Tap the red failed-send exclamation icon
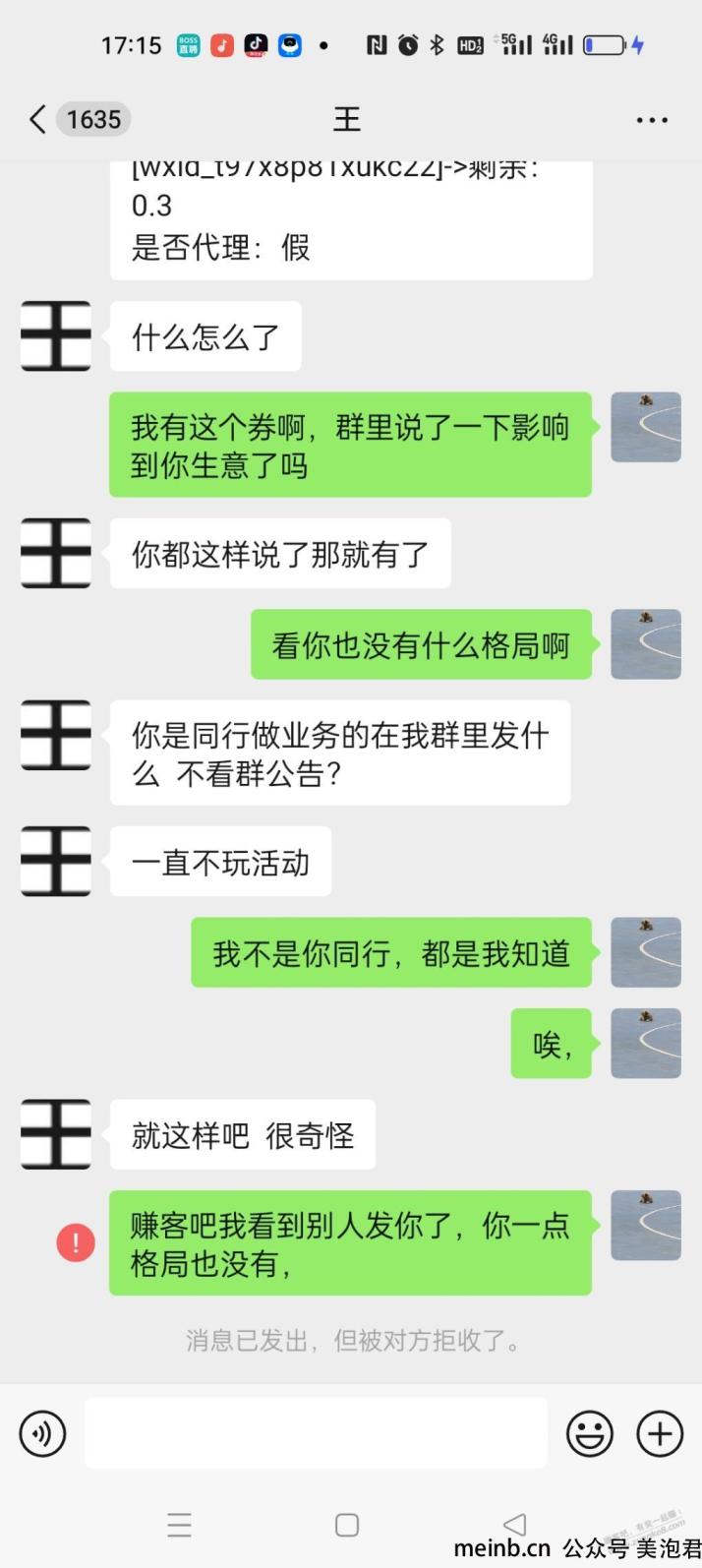Image resolution: width=702 pixels, height=1568 pixels. [x=76, y=1241]
